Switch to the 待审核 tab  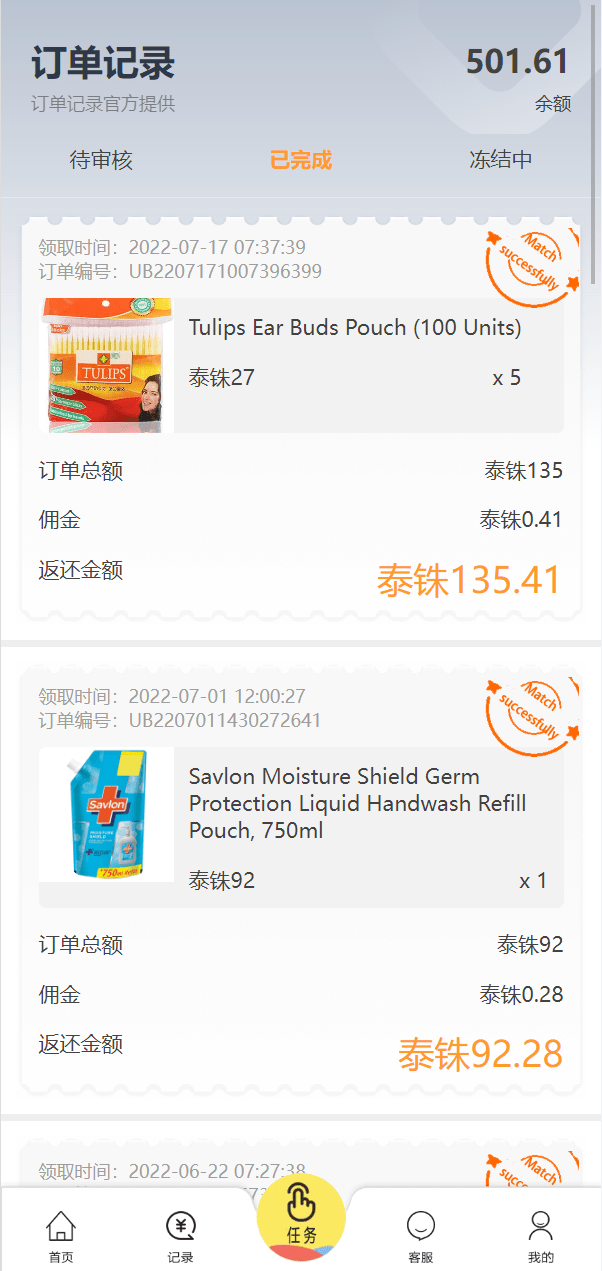point(101,160)
